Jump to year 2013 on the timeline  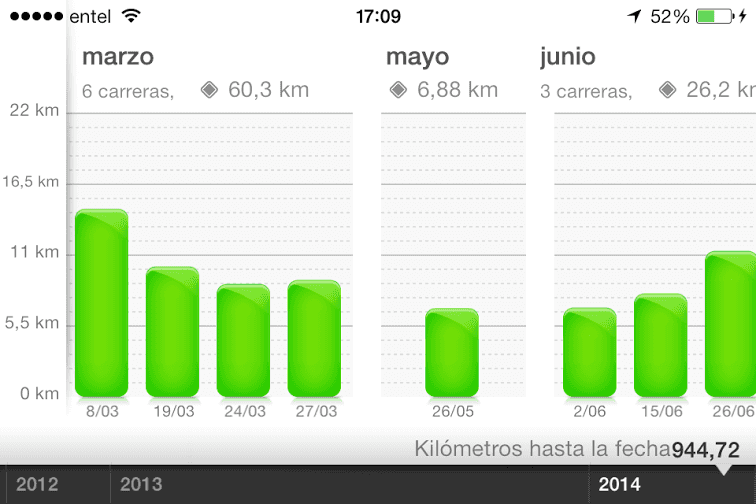click(141, 485)
